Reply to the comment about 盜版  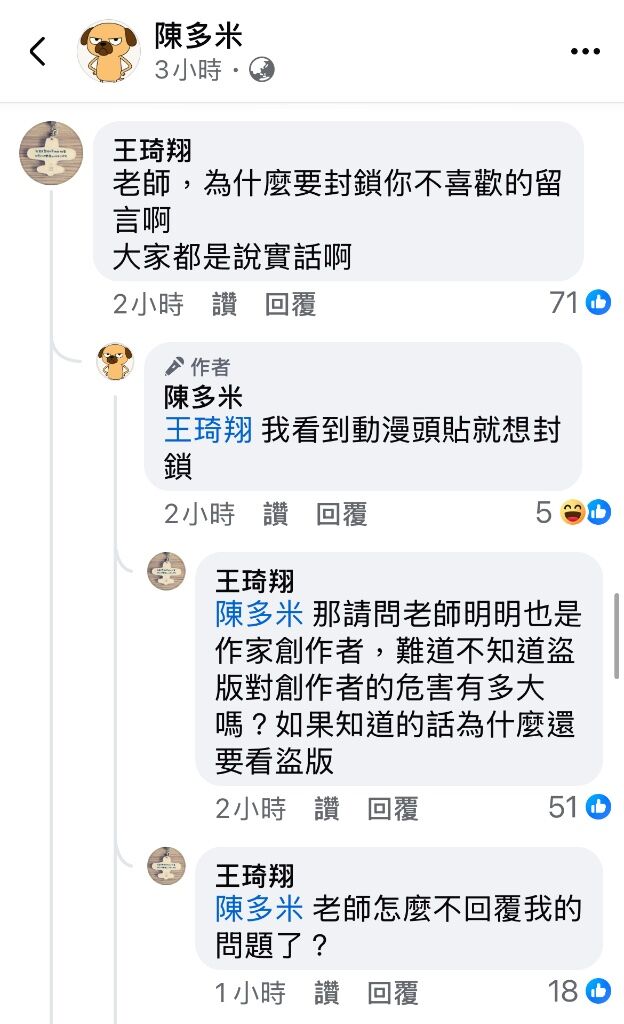[392, 808]
